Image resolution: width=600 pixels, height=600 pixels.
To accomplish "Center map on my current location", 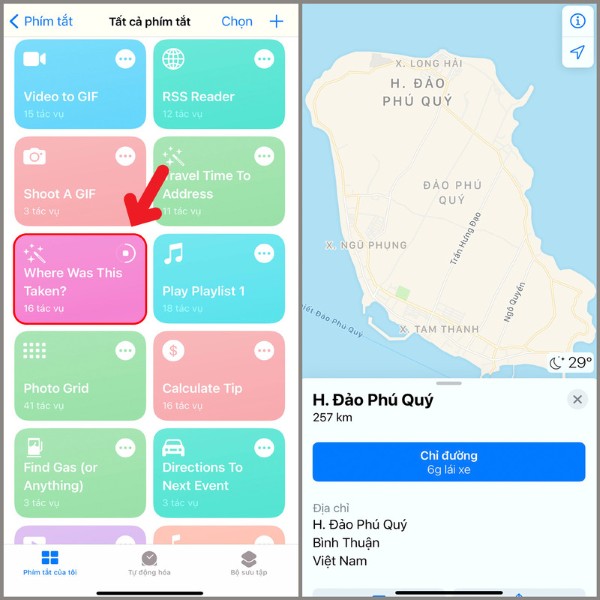I will coord(578,52).
